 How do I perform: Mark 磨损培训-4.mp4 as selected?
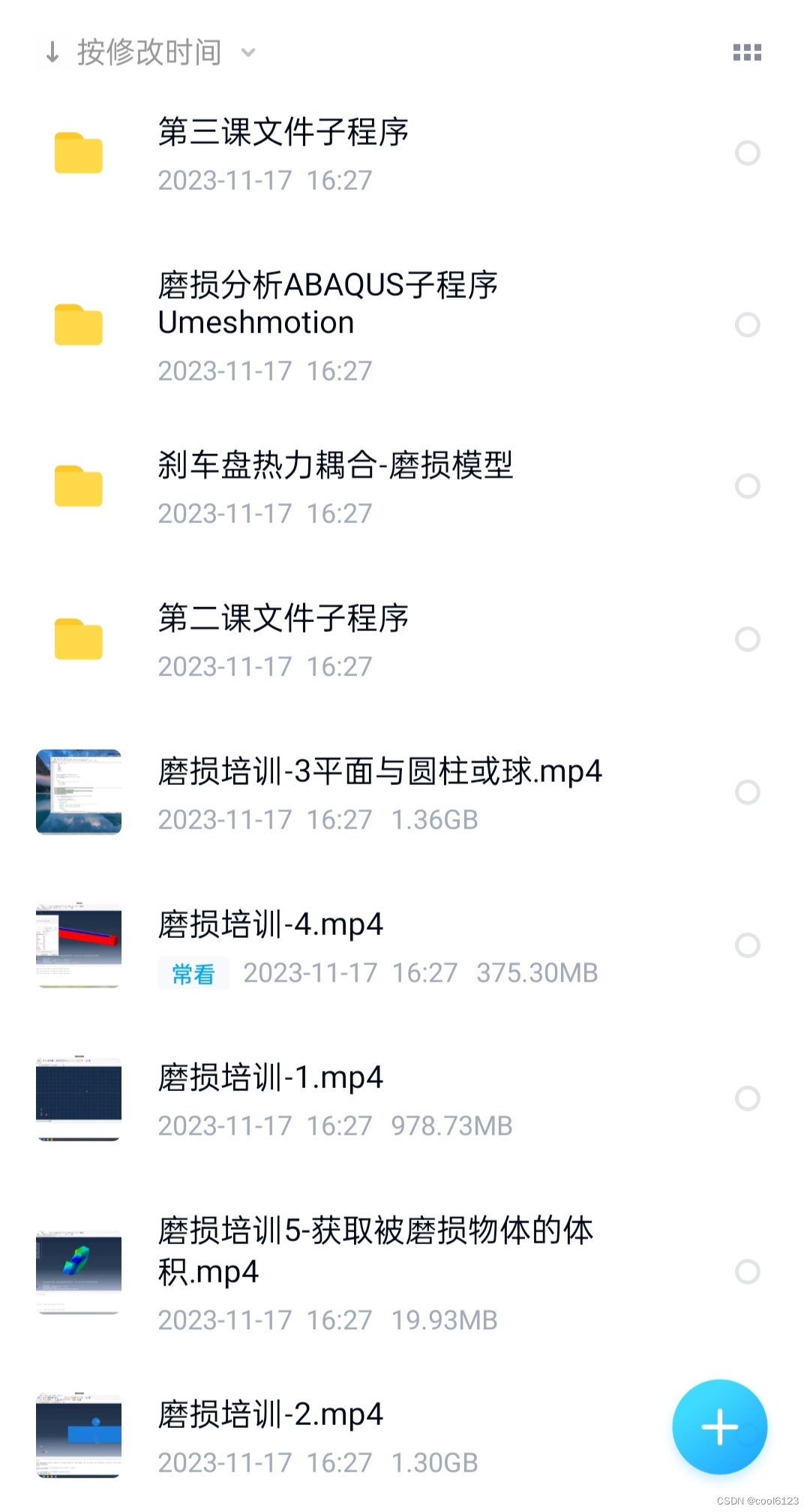(x=747, y=945)
